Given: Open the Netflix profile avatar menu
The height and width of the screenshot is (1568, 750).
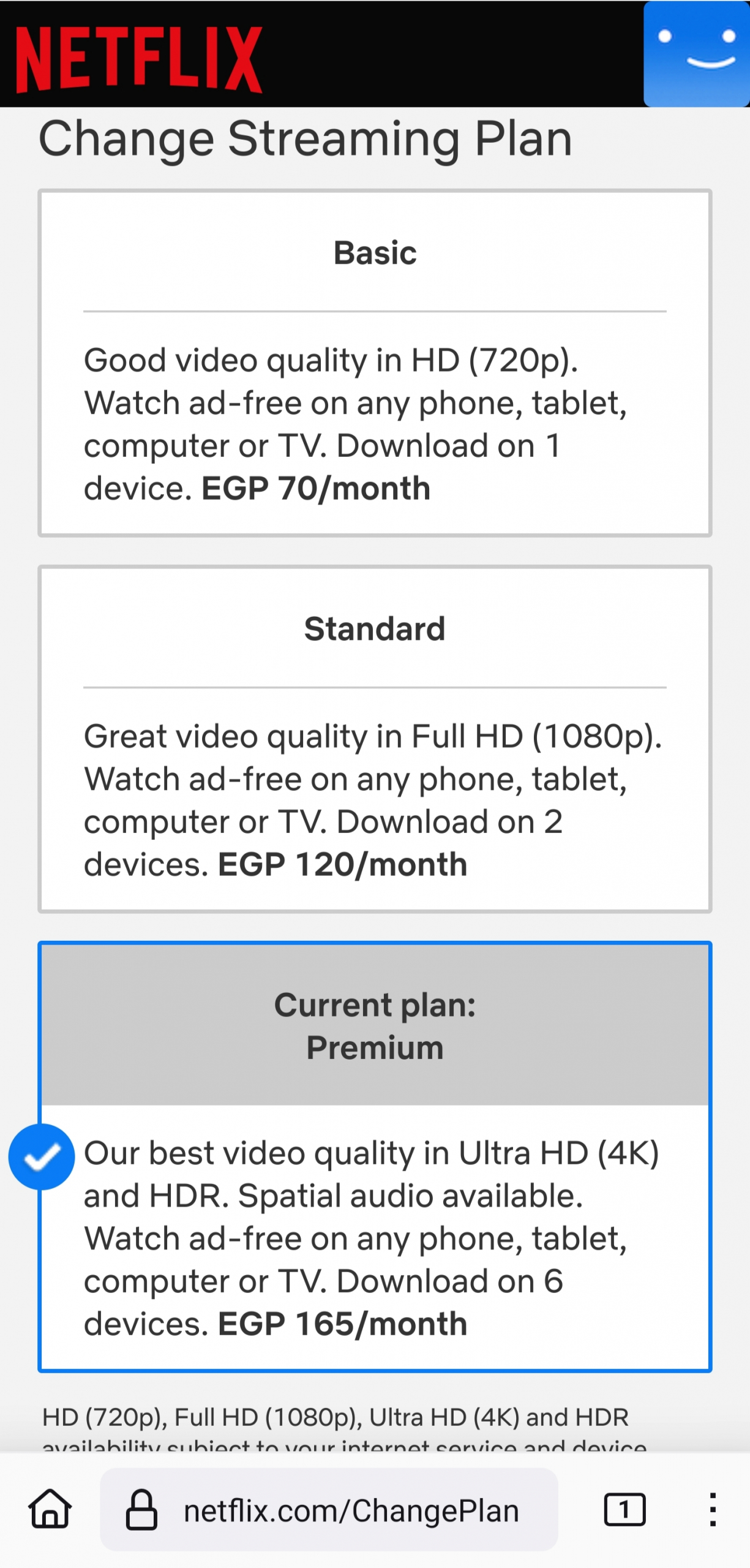Looking at the screenshot, I should click(696, 55).
